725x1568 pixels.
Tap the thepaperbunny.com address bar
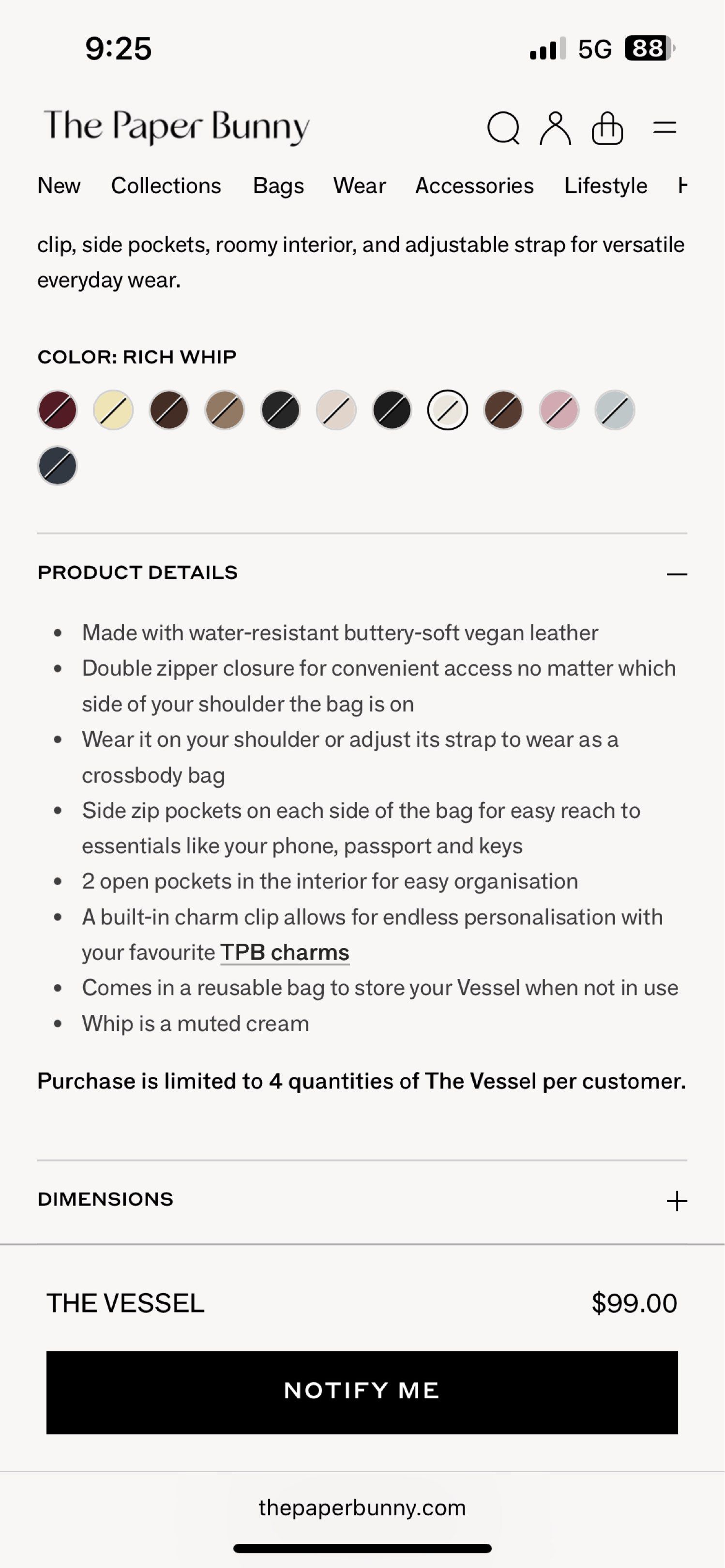coord(362,1508)
